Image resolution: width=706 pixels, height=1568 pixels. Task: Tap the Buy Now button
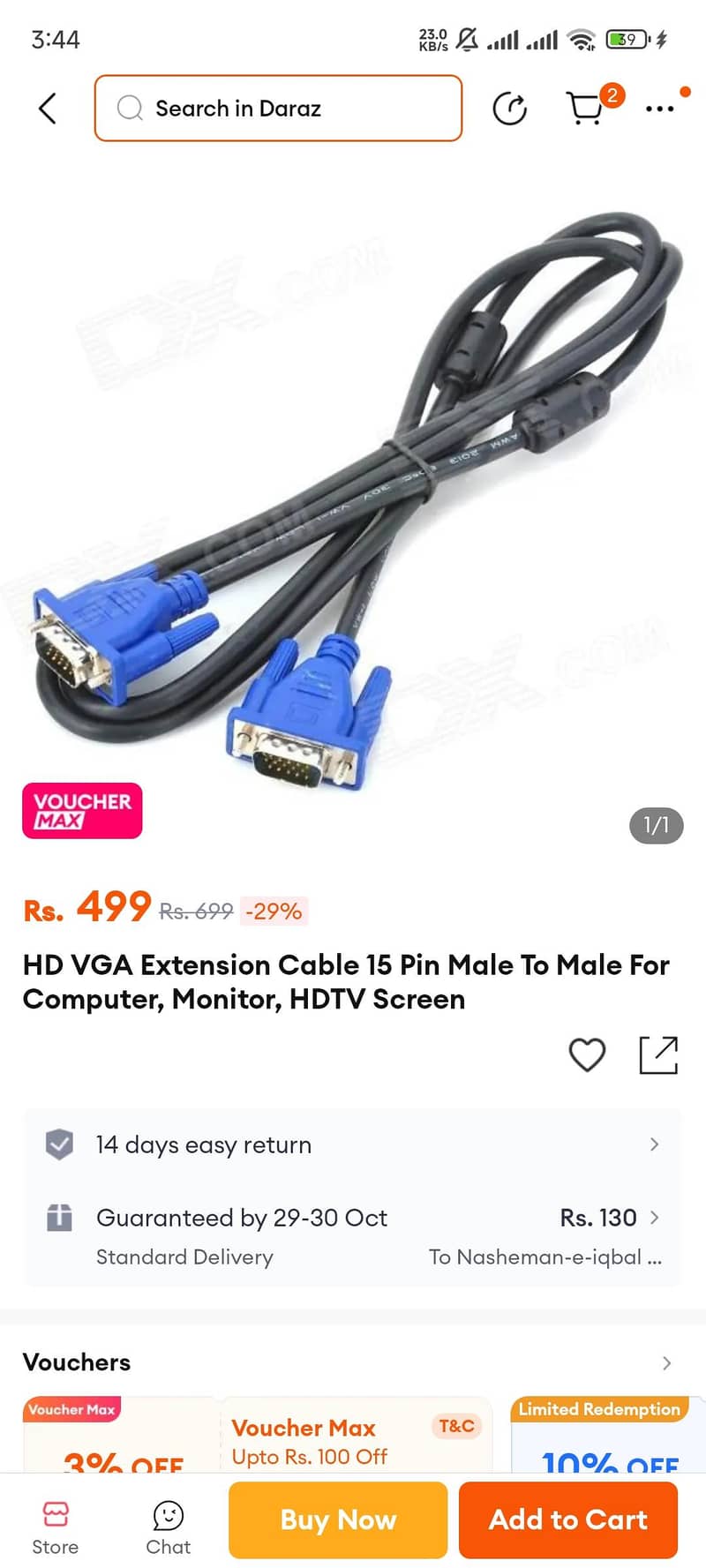337,1519
